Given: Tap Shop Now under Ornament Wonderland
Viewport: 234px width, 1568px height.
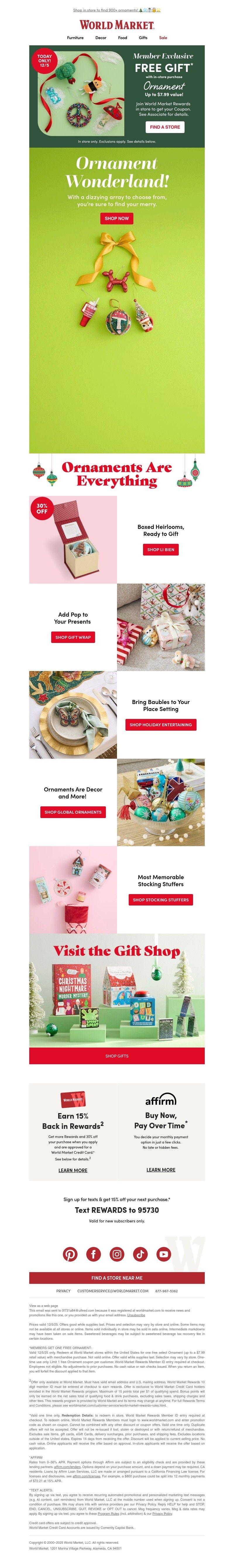Looking at the screenshot, I should (116, 218).
